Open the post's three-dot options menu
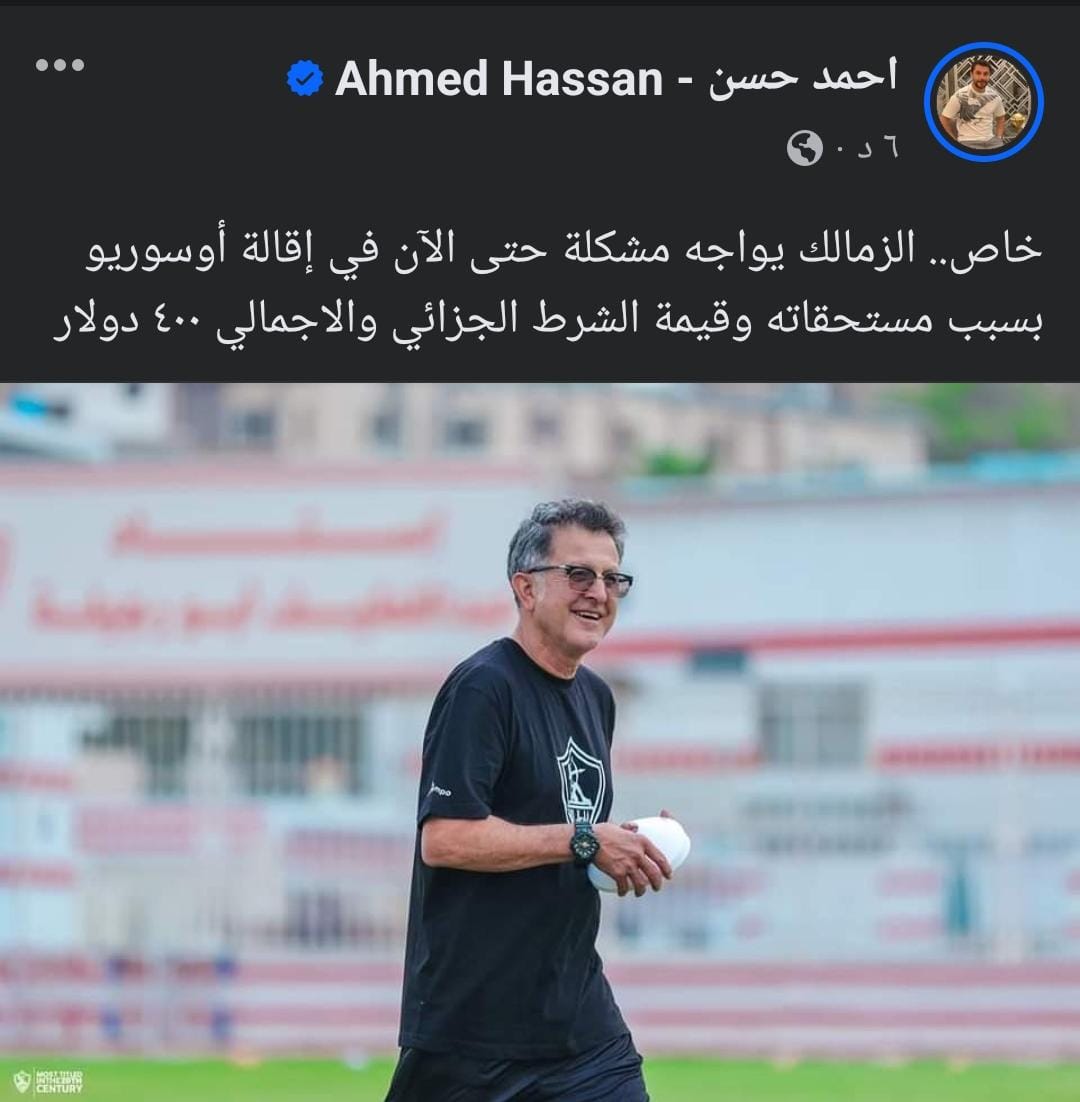 pos(60,65)
